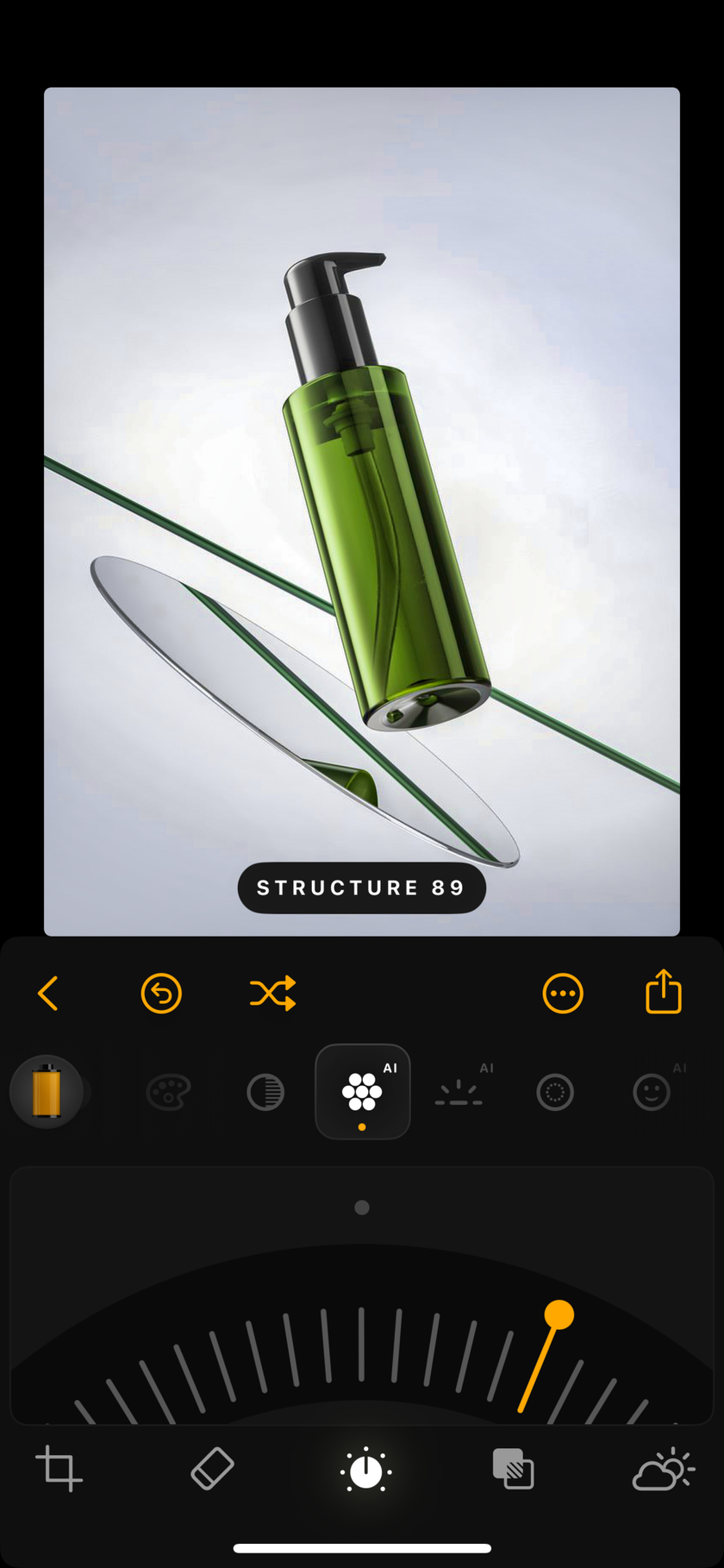The width and height of the screenshot is (724, 1568).
Task: Open the film roll presets
Action: click(47, 1092)
